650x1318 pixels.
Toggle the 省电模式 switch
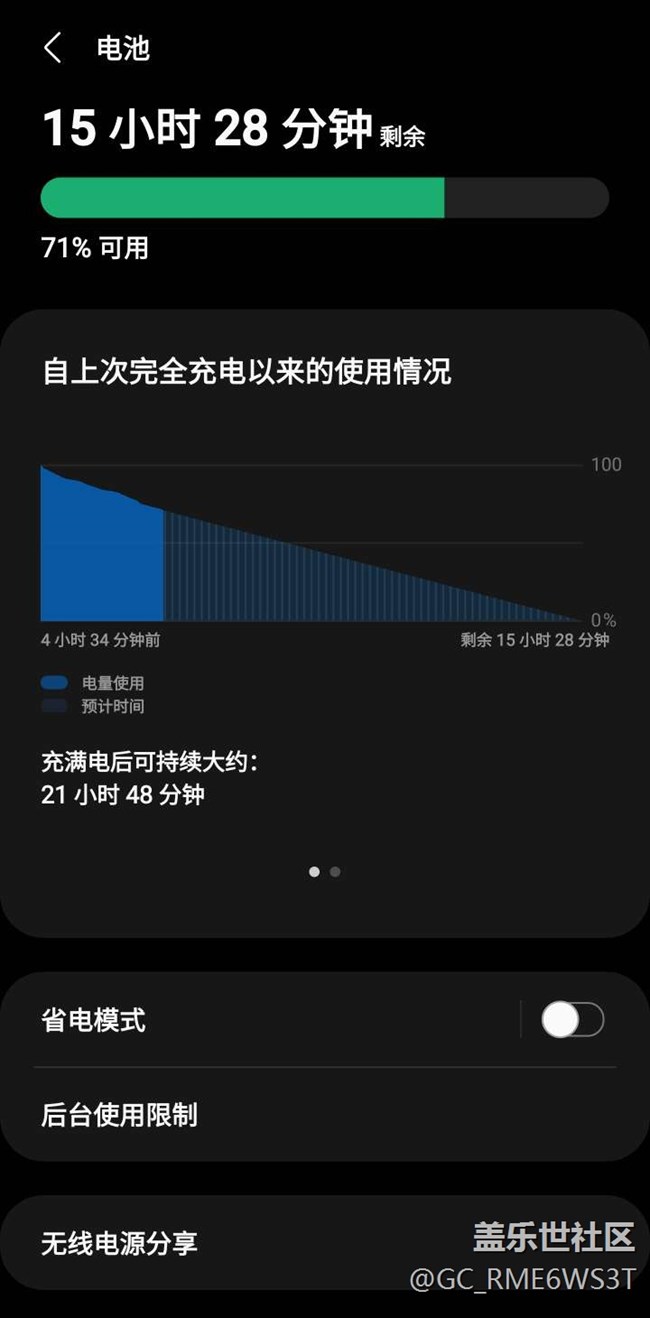pyautogui.click(x=572, y=1020)
